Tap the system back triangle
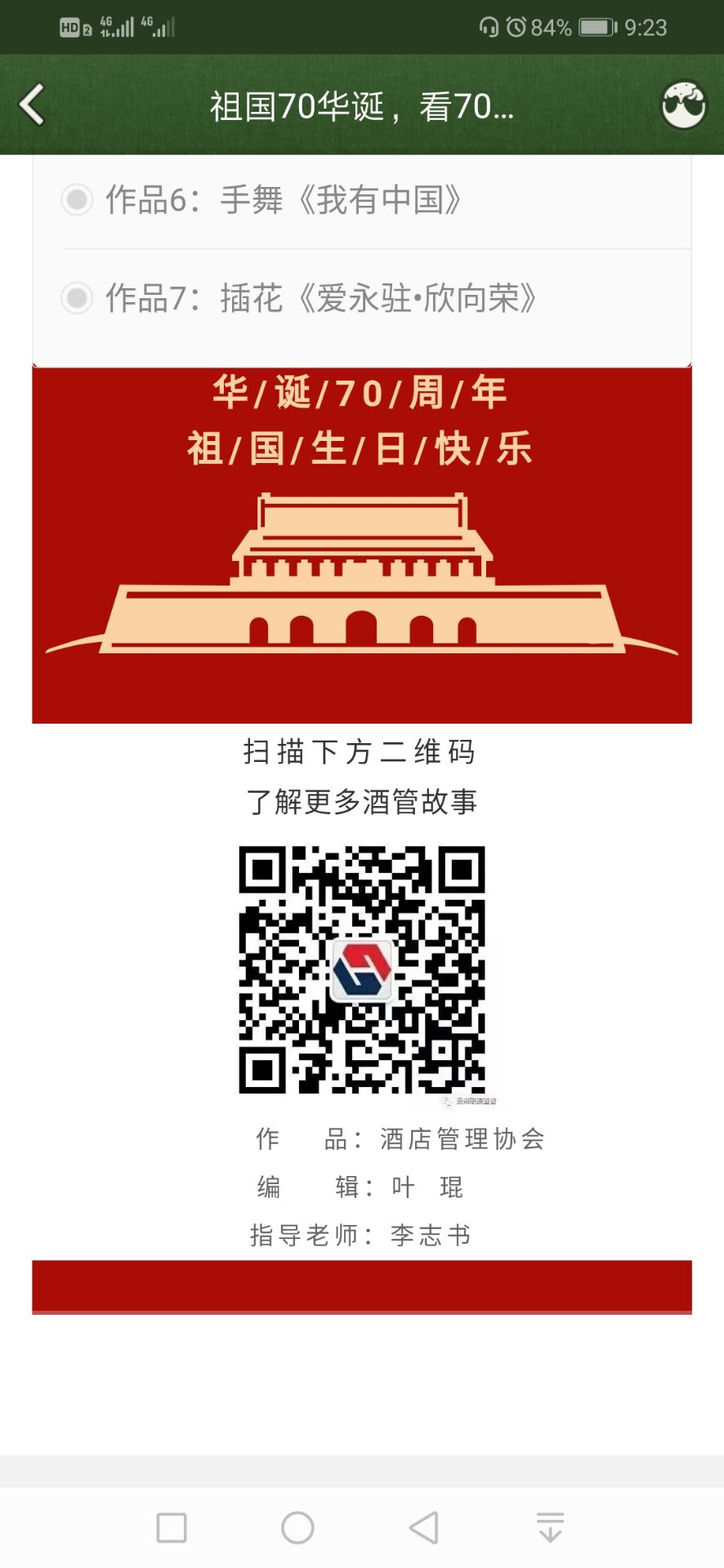Image resolution: width=724 pixels, height=1568 pixels. click(x=424, y=1527)
